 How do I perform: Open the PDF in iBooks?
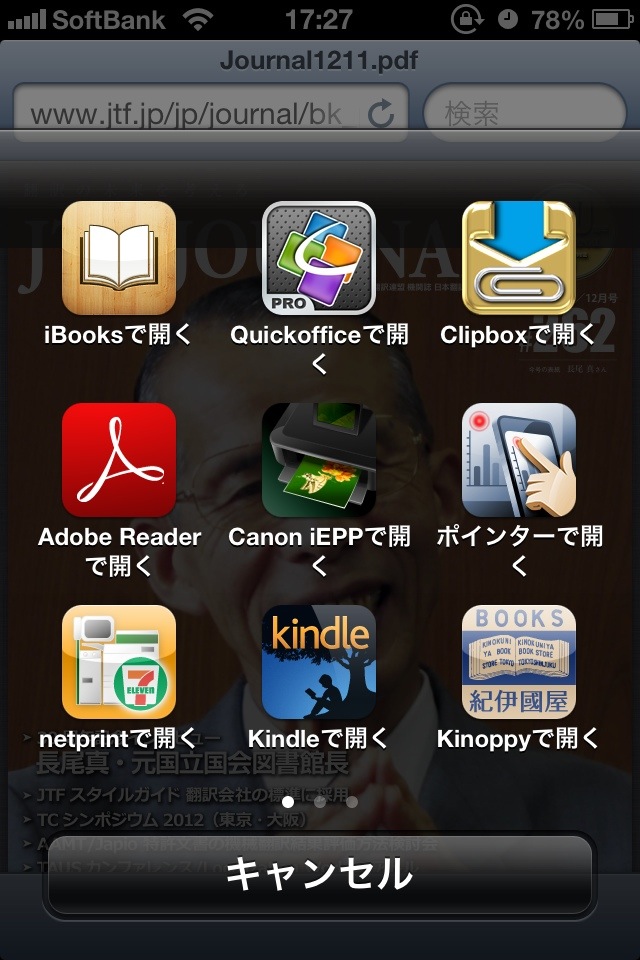(x=119, y=258)
